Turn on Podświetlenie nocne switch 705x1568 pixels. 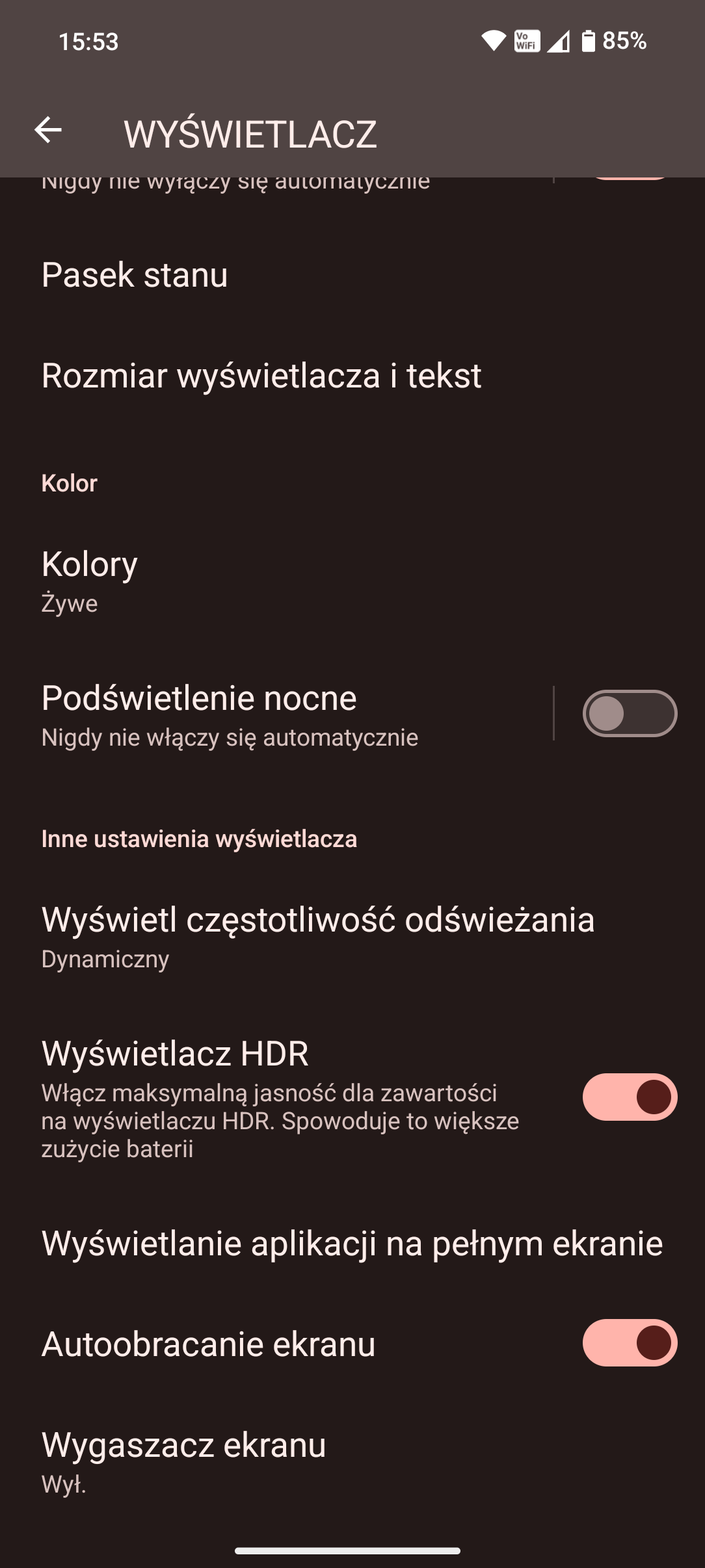[x=629, y=714]
